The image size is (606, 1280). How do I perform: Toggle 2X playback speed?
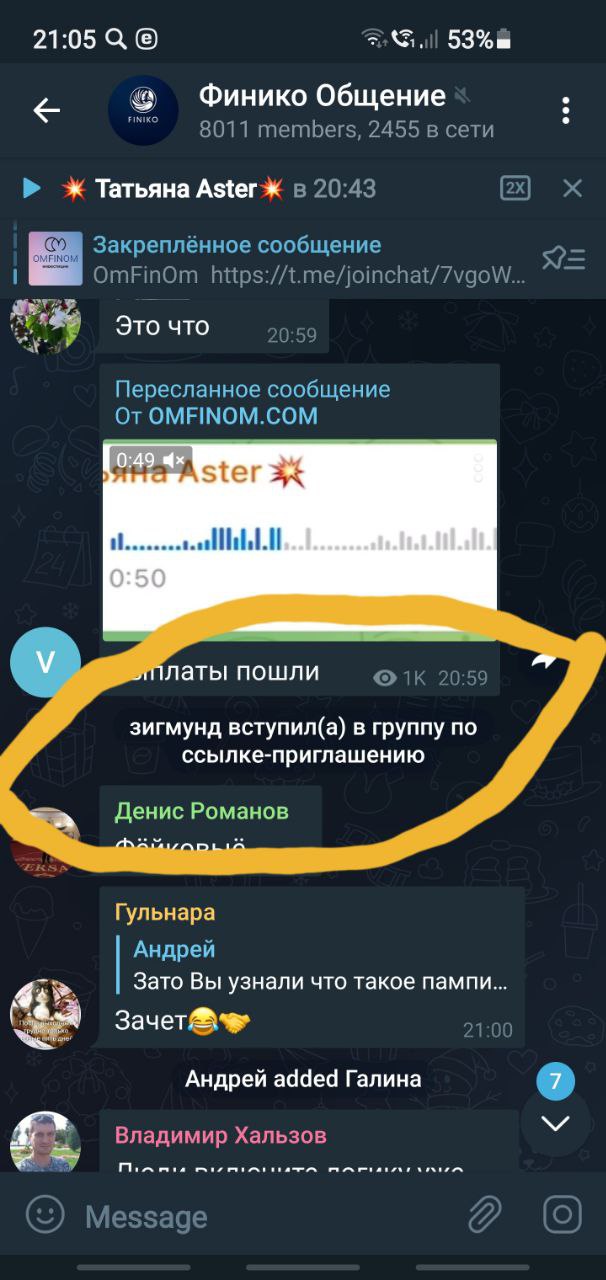pyautogui.click(x=515, y=188)
